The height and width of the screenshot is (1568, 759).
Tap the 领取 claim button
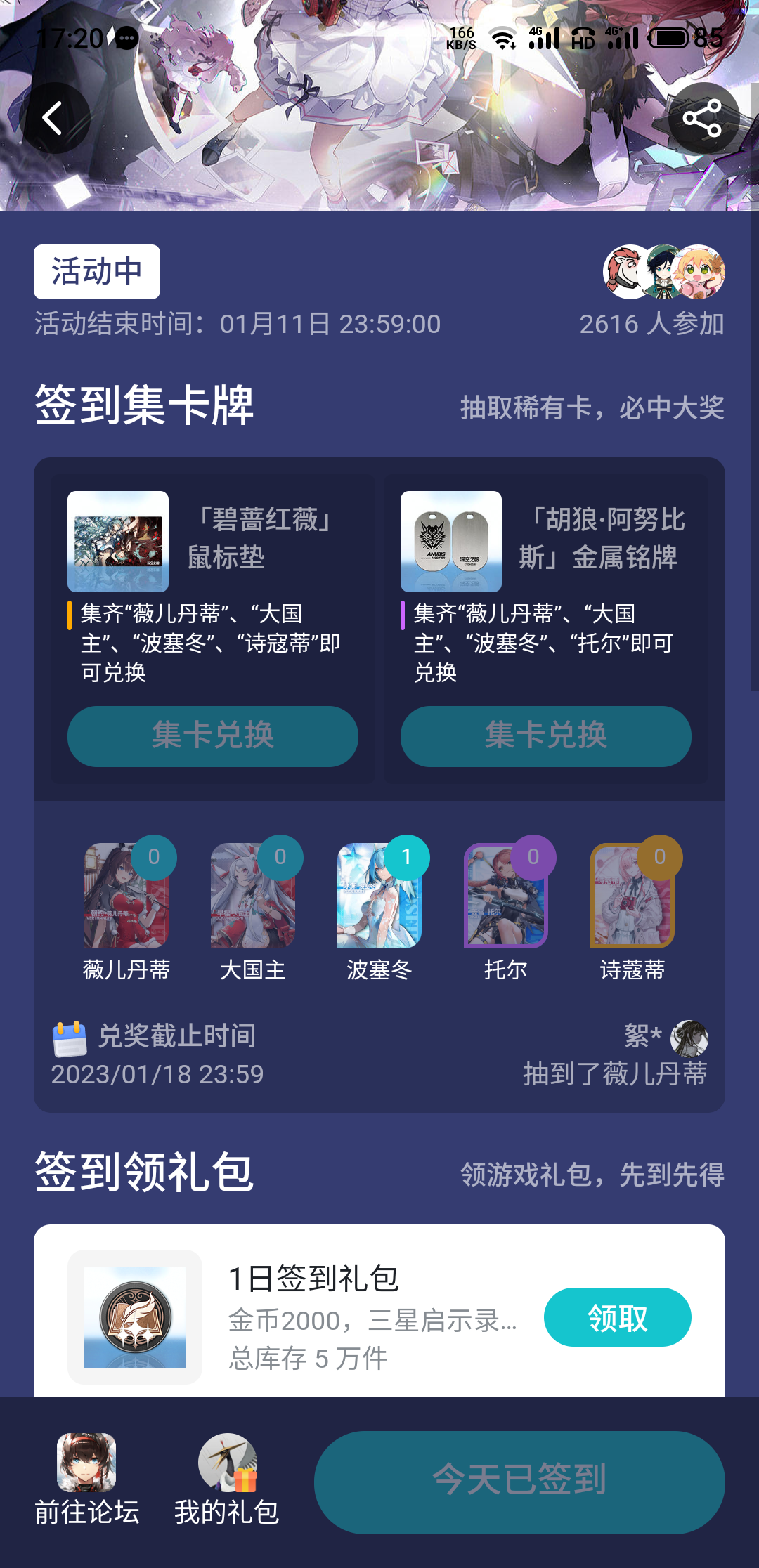pyautogui.click(x=618, y=1317)
